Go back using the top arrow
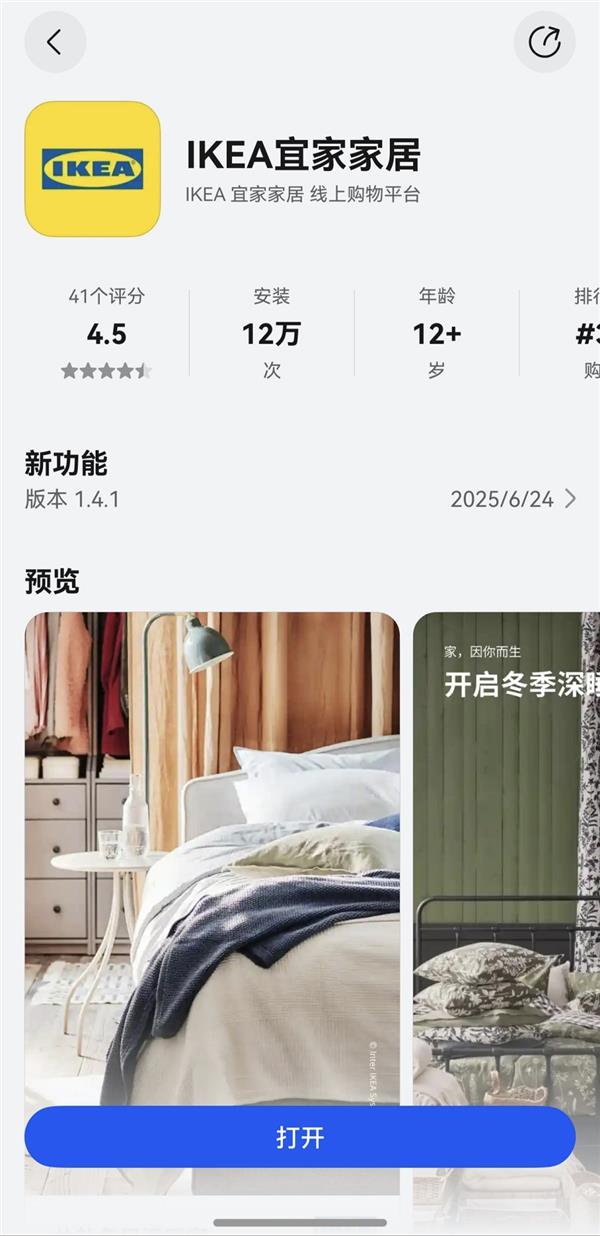 [55, 42]
